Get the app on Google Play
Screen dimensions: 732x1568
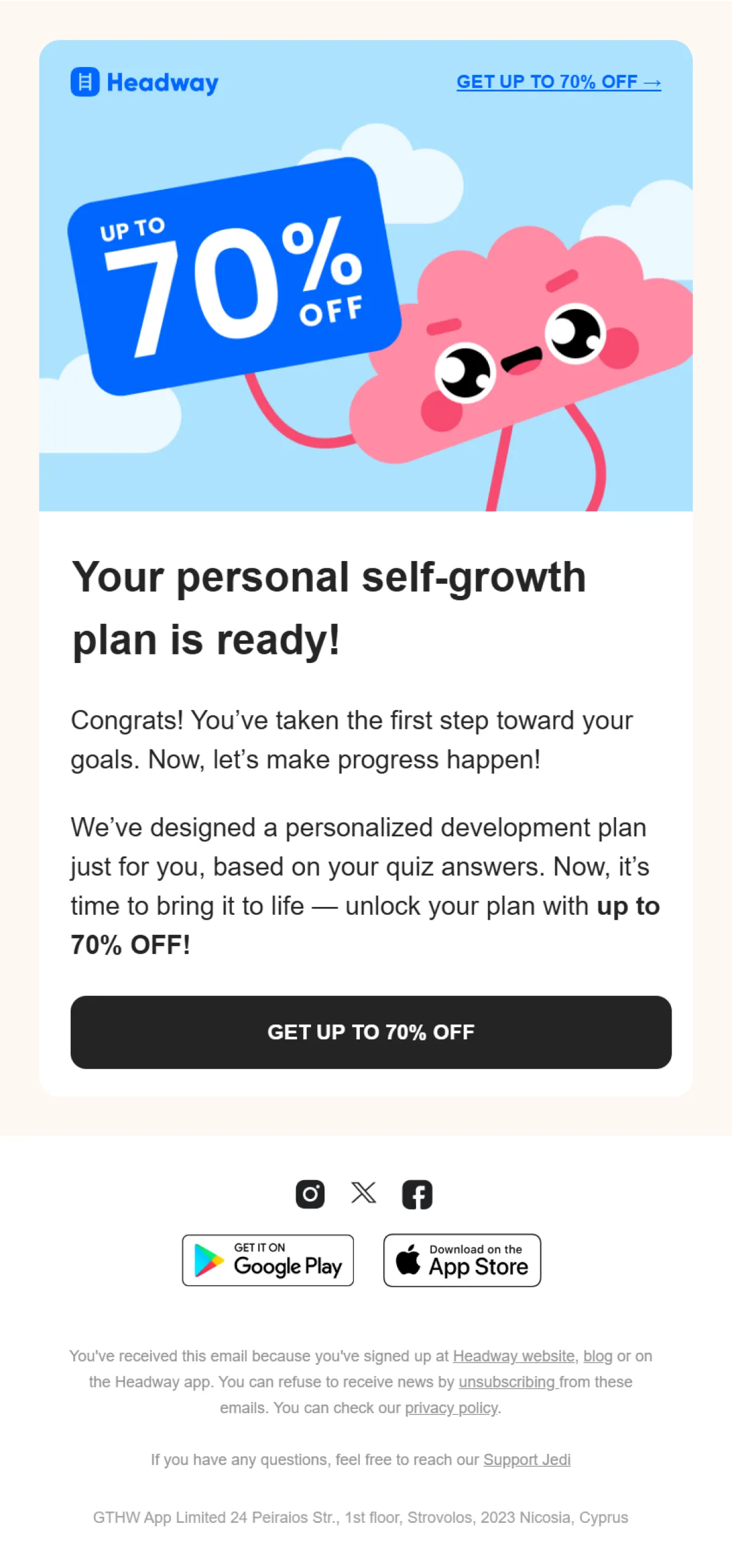coord(268,1260)
